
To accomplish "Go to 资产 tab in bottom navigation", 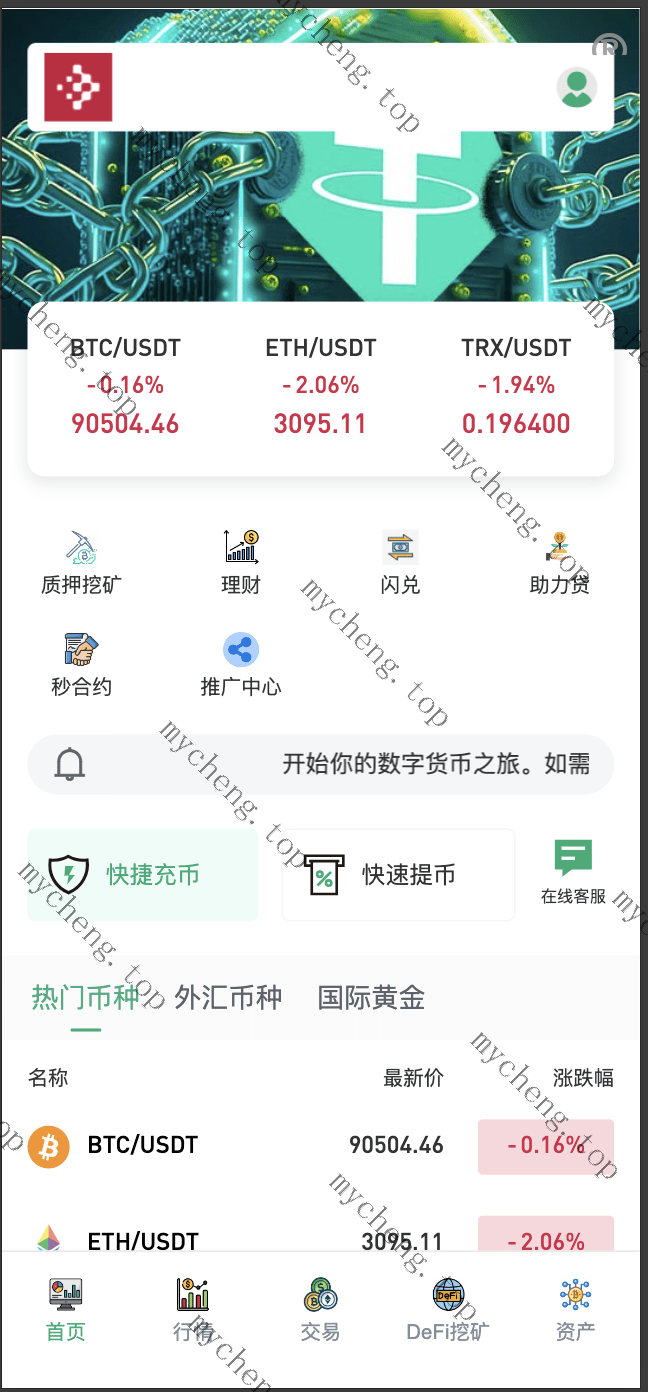I will pyautogui.click(x=575, y=1310).
